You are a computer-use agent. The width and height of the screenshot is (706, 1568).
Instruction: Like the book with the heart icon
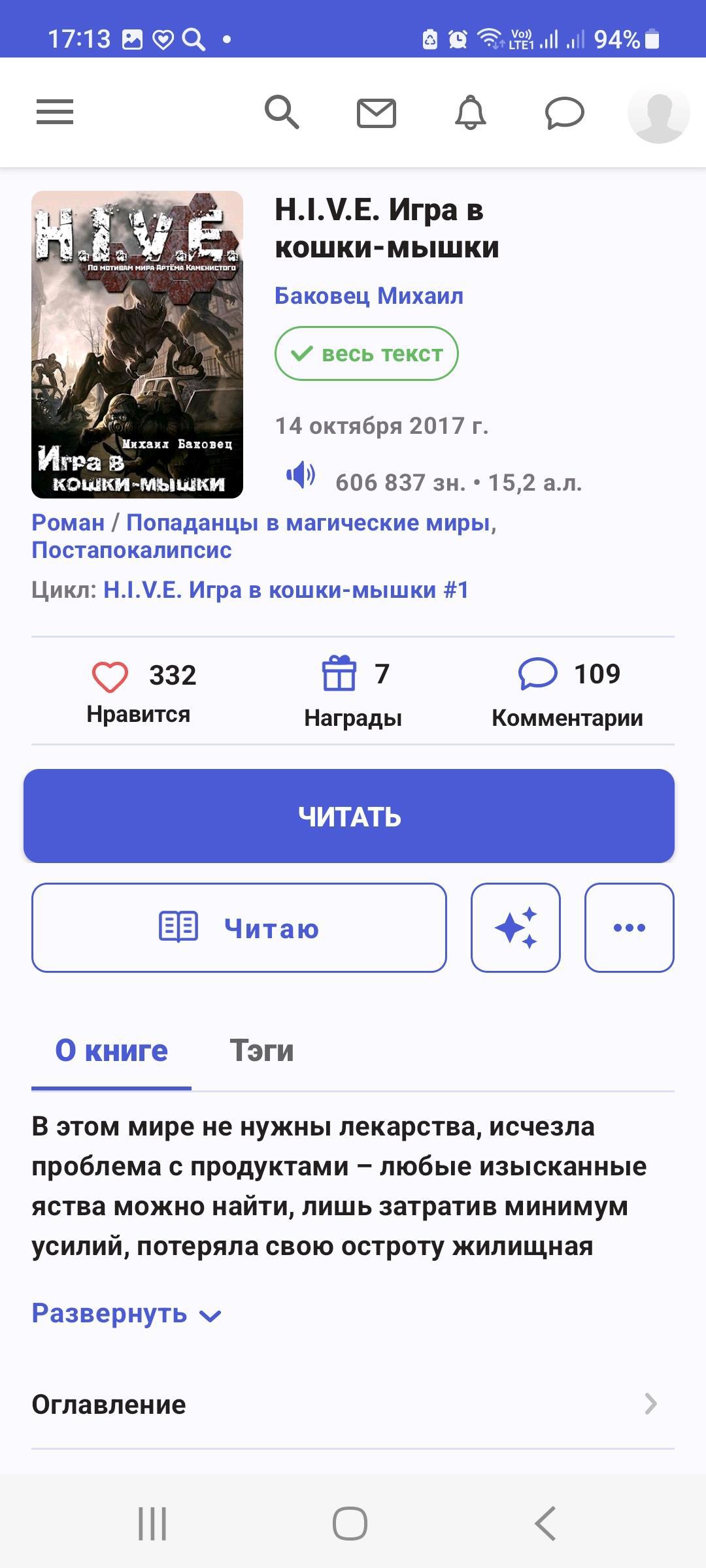[x=110, y=677]
